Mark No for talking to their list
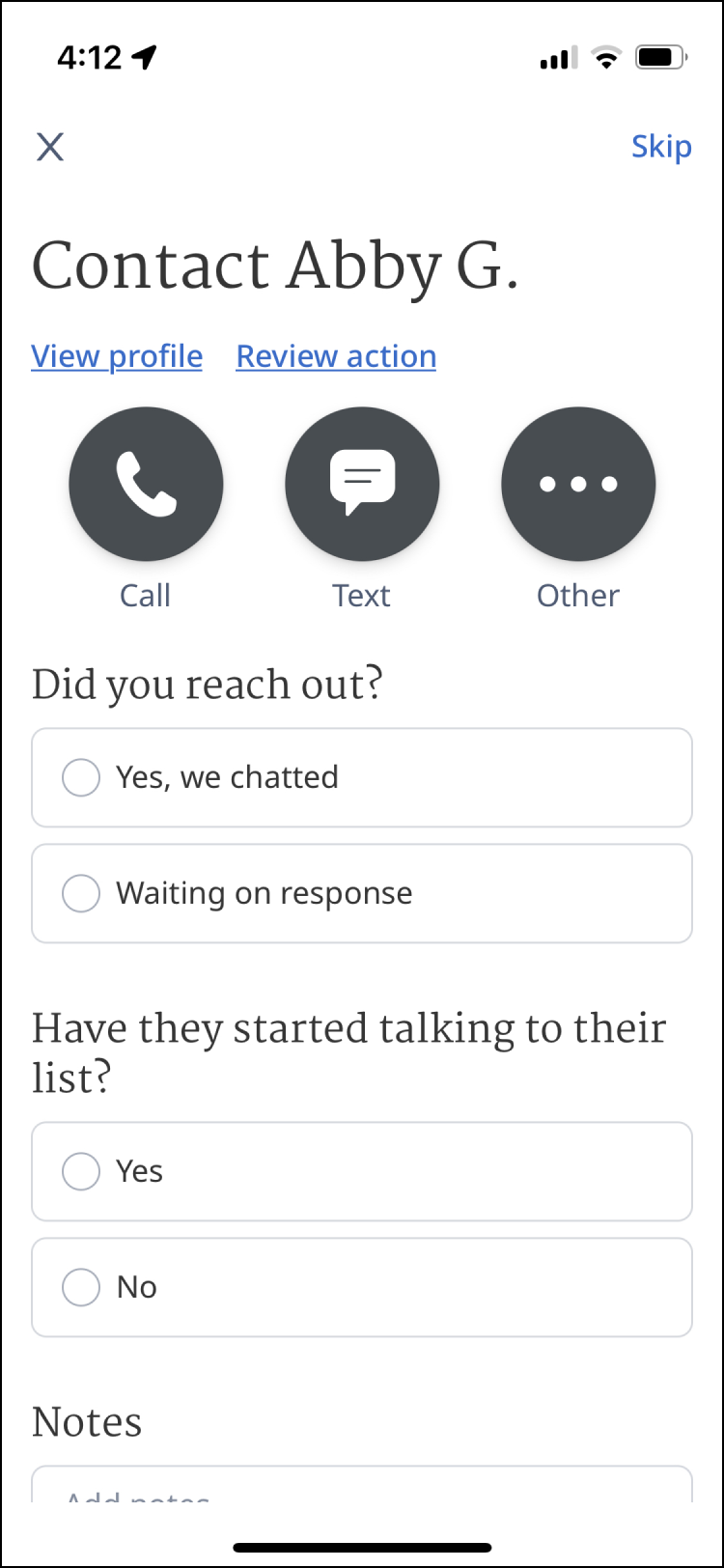 pyautogui.click(x=362, y=1287)
